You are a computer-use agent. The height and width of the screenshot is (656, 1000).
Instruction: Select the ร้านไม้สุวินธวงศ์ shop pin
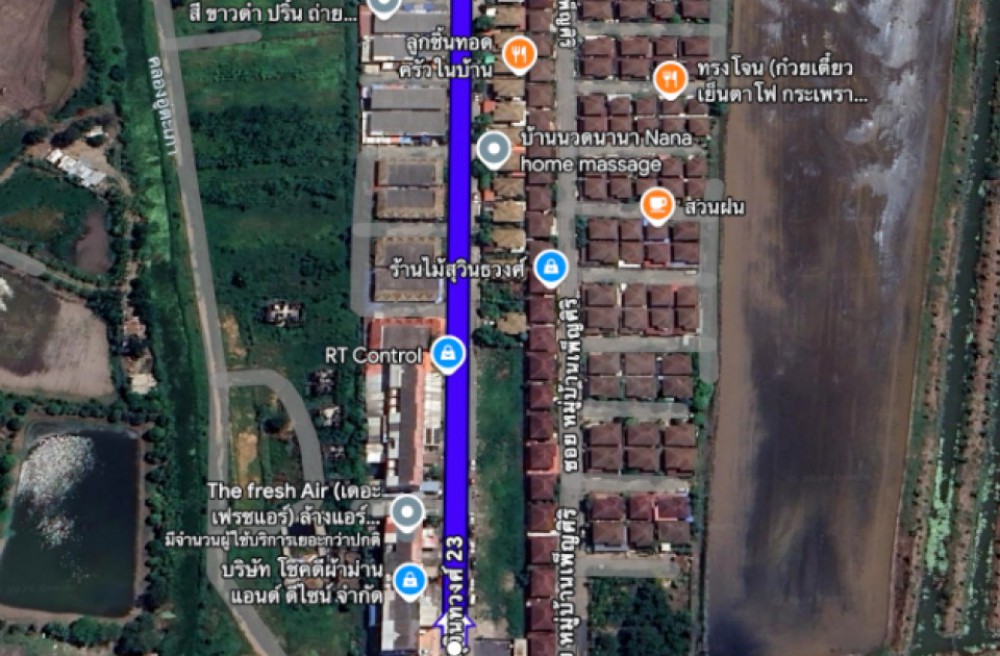550,266
